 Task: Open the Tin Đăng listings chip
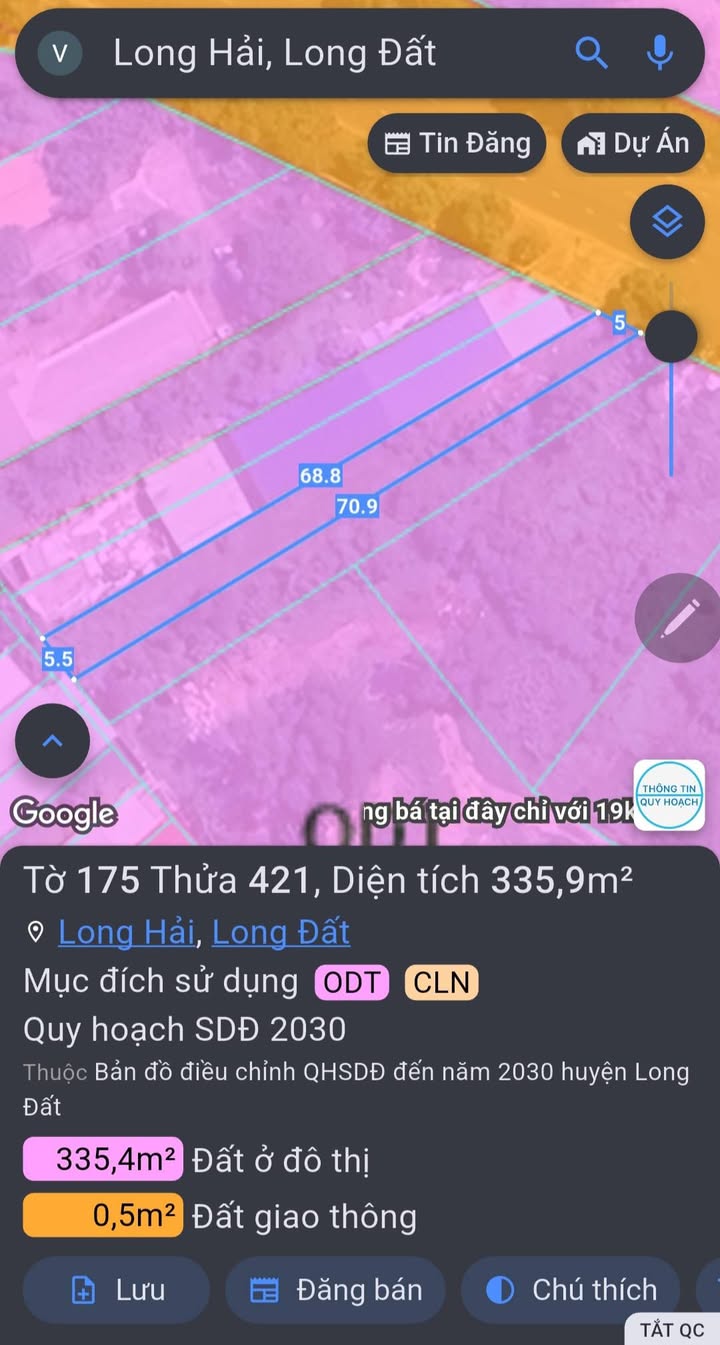tap(457, 143)
